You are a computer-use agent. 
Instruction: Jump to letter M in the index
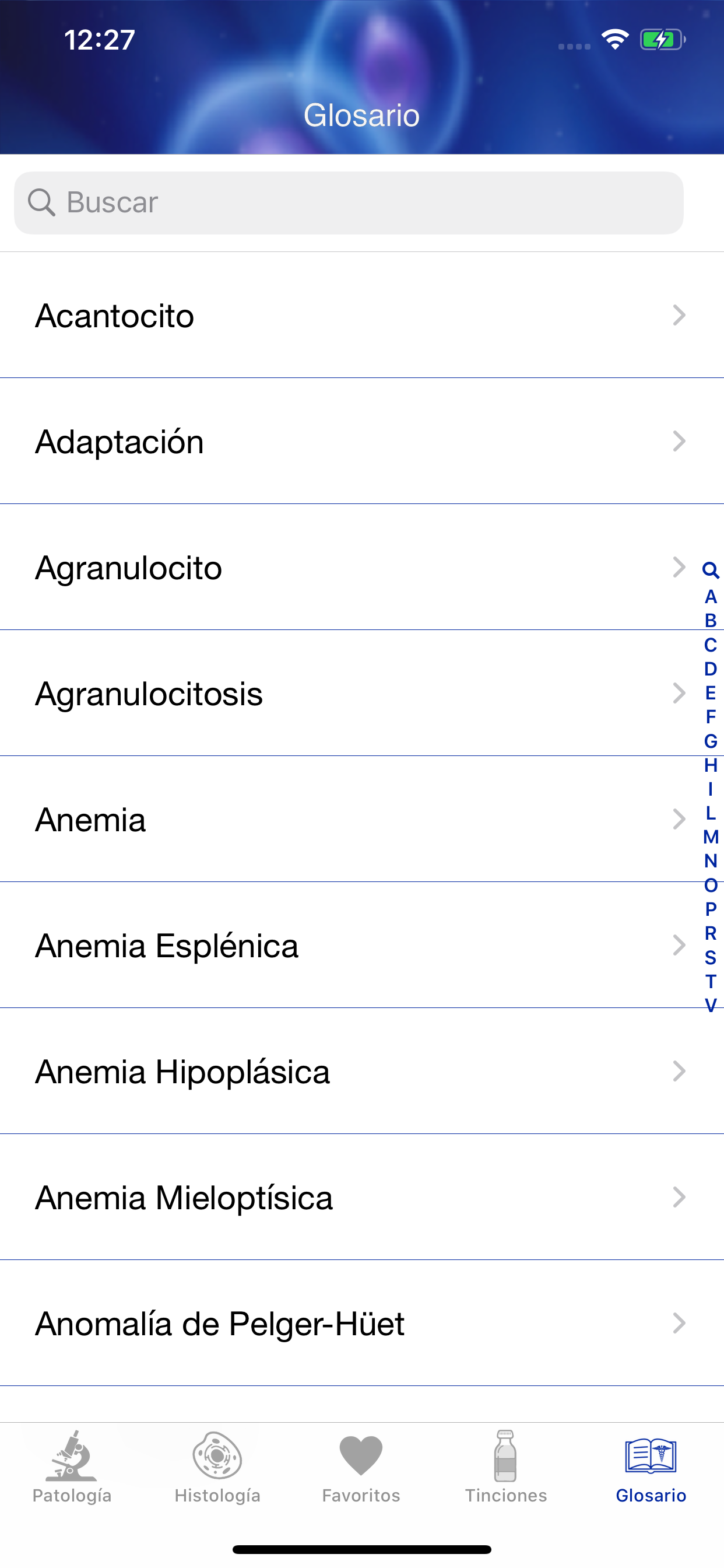(711, 837)
